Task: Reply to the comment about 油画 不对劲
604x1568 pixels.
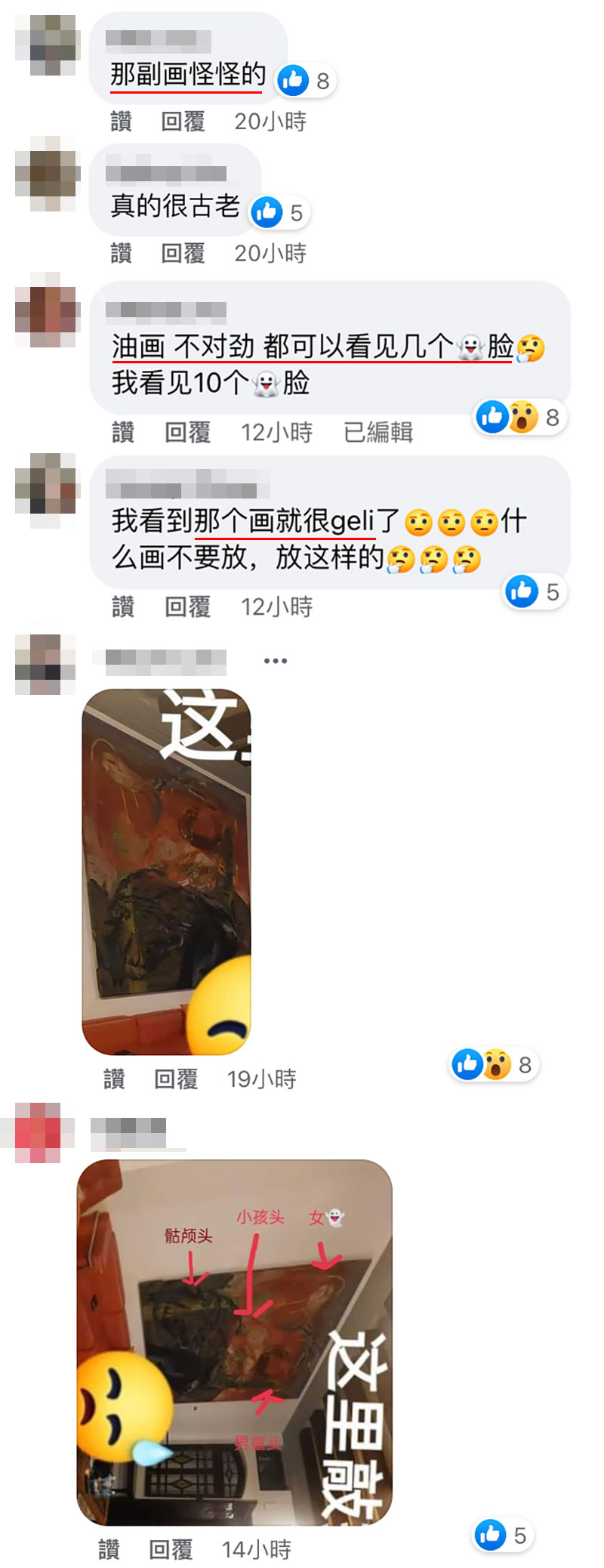Action: (x=187, y=432)
